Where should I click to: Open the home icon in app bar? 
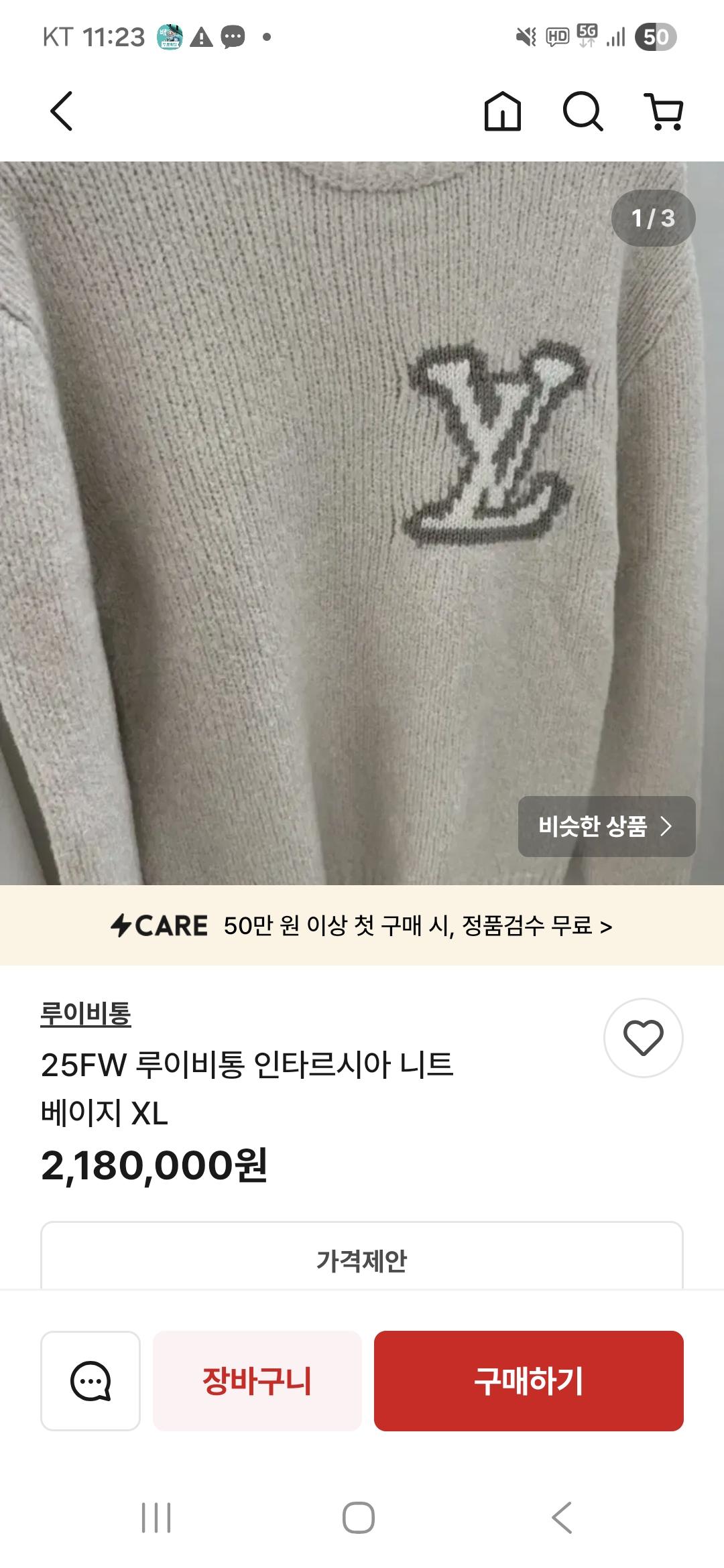click(x=502, y=111)
